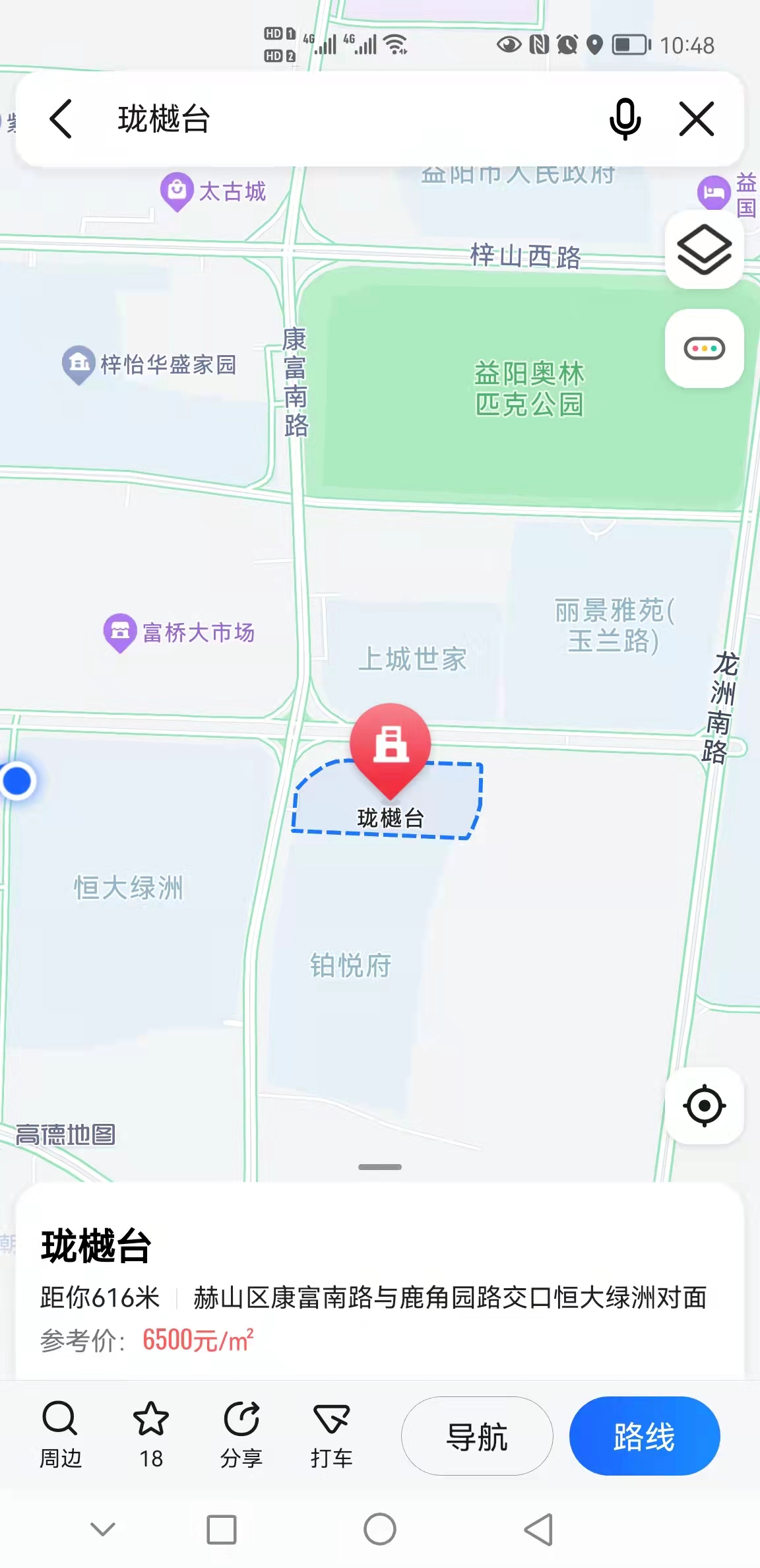Start 导航 navigation to 珑樾台

coord(477,1436)
